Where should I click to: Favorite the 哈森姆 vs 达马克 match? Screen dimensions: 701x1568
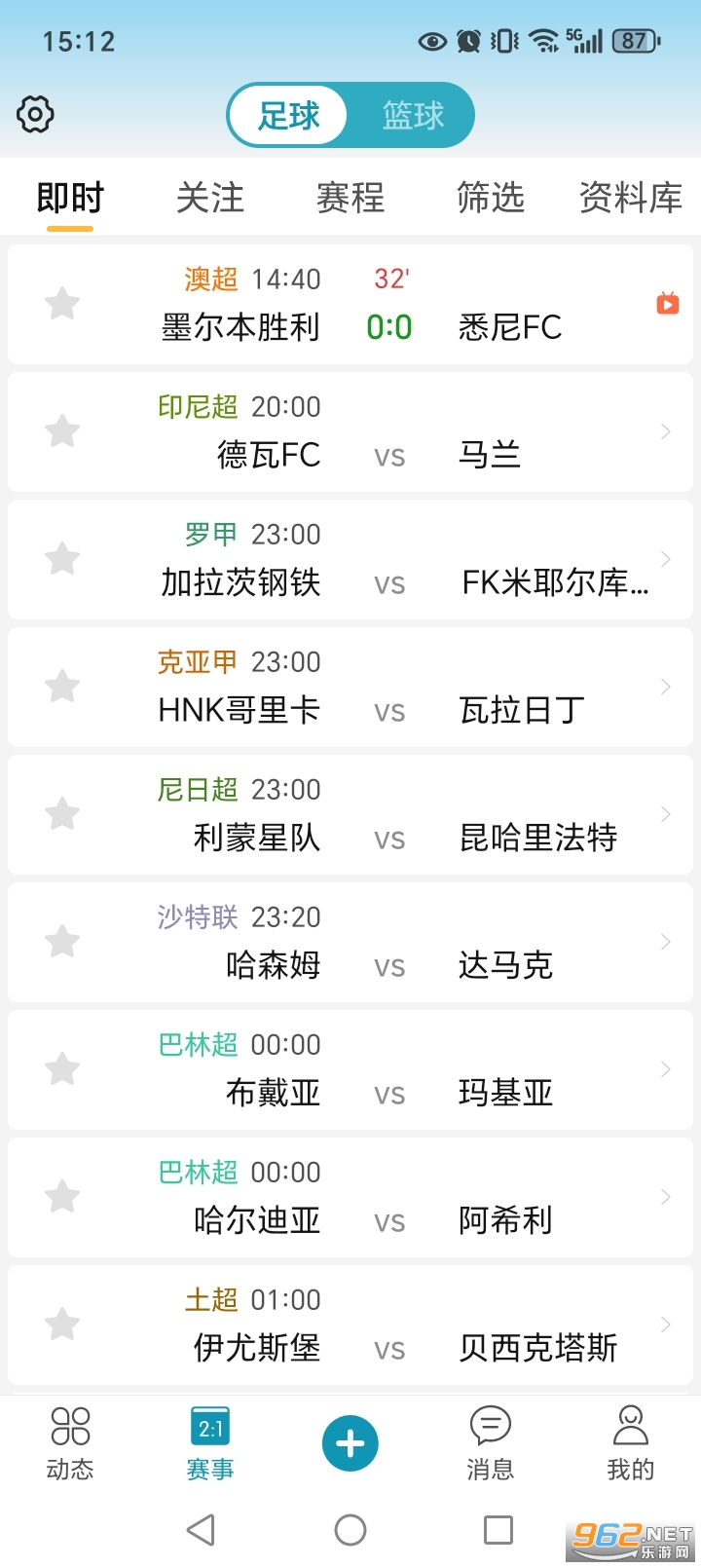[62, 942]
